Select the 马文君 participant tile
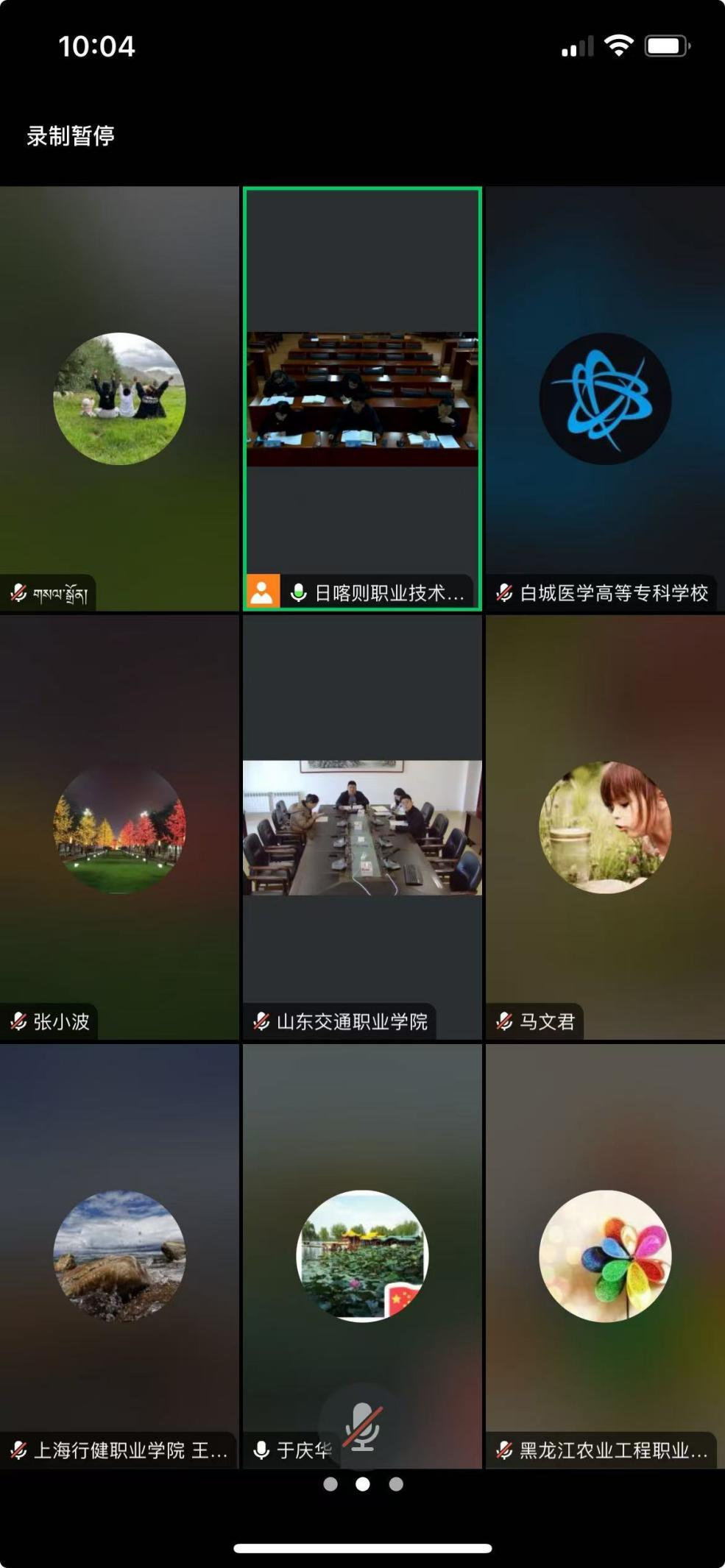 (605, 828)
